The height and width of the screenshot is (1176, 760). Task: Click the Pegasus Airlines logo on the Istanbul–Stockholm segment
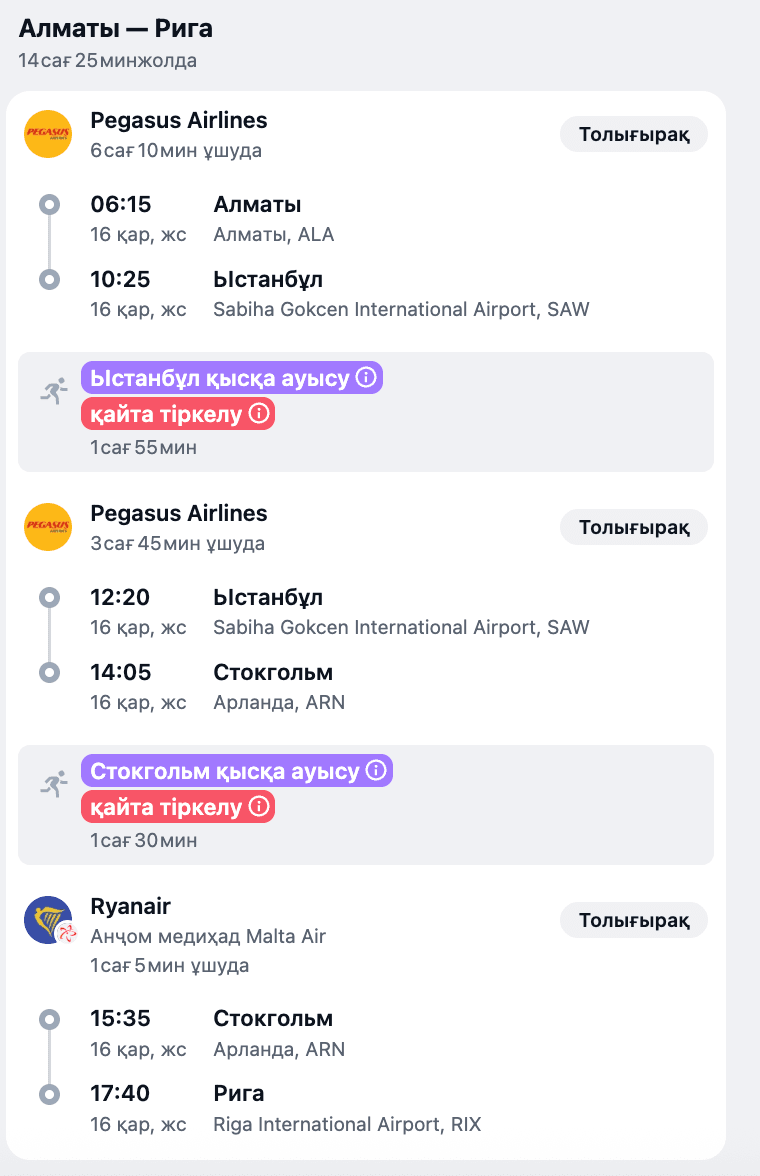tap(47, 526)
